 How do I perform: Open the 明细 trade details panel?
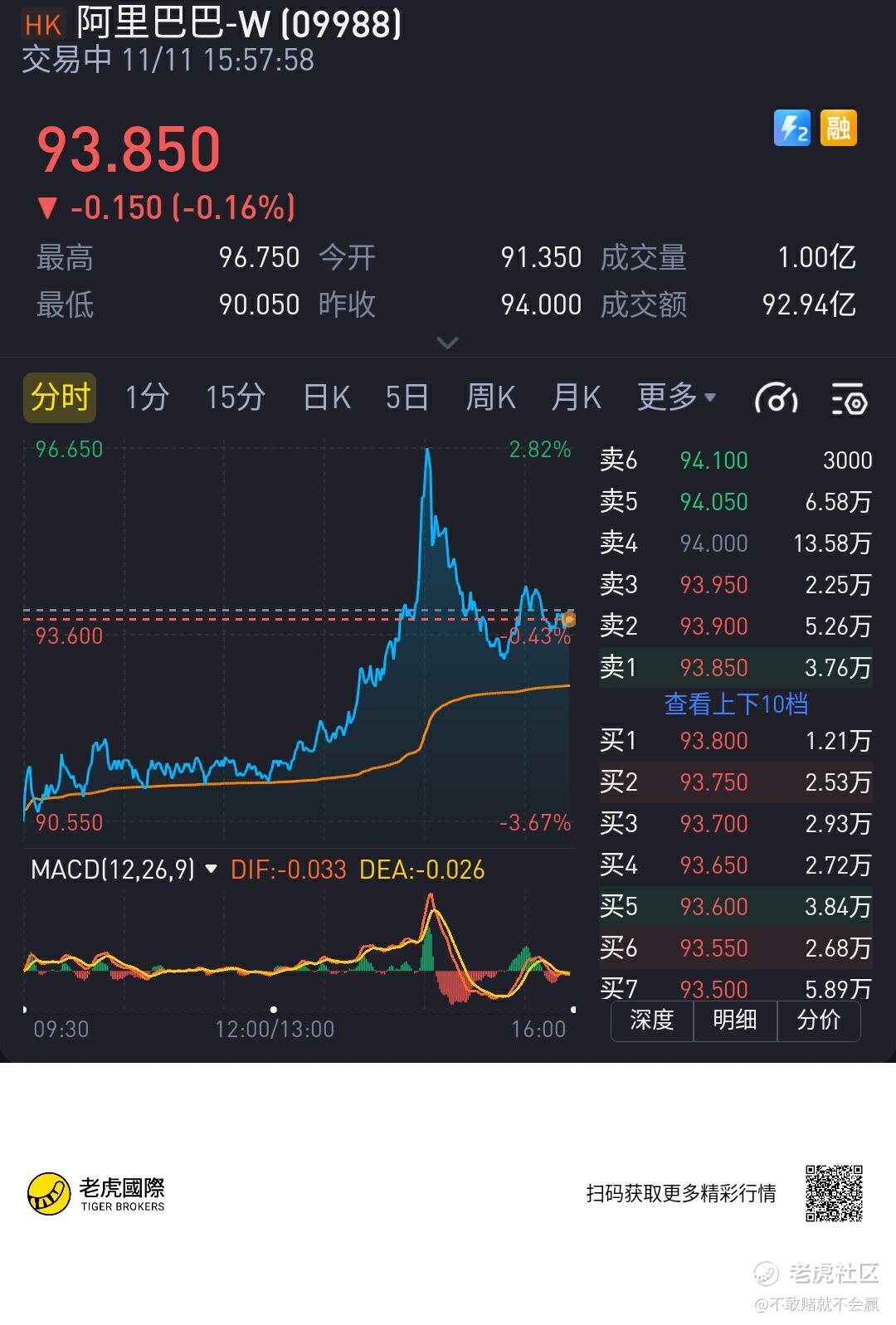[735, 1021]
